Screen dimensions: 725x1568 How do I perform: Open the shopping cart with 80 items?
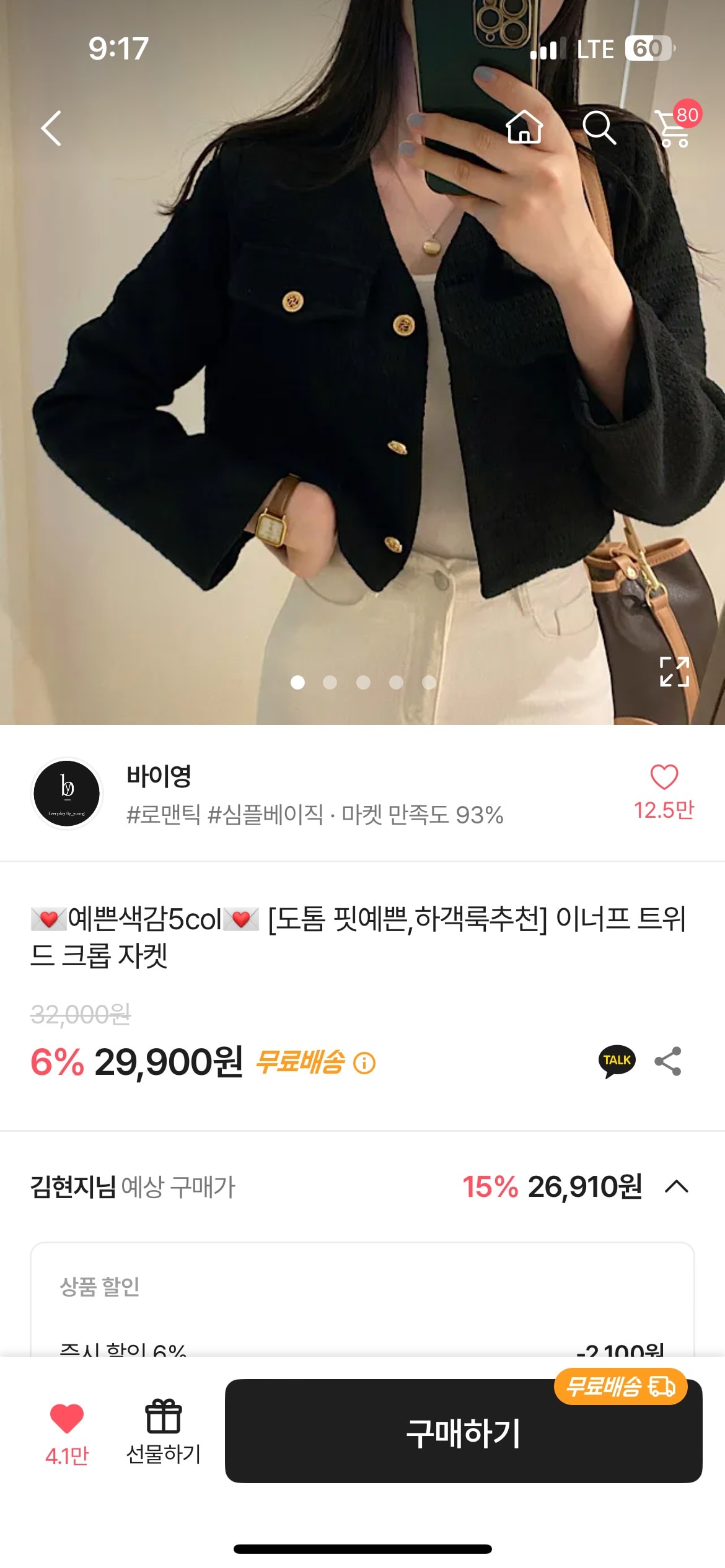674,128
